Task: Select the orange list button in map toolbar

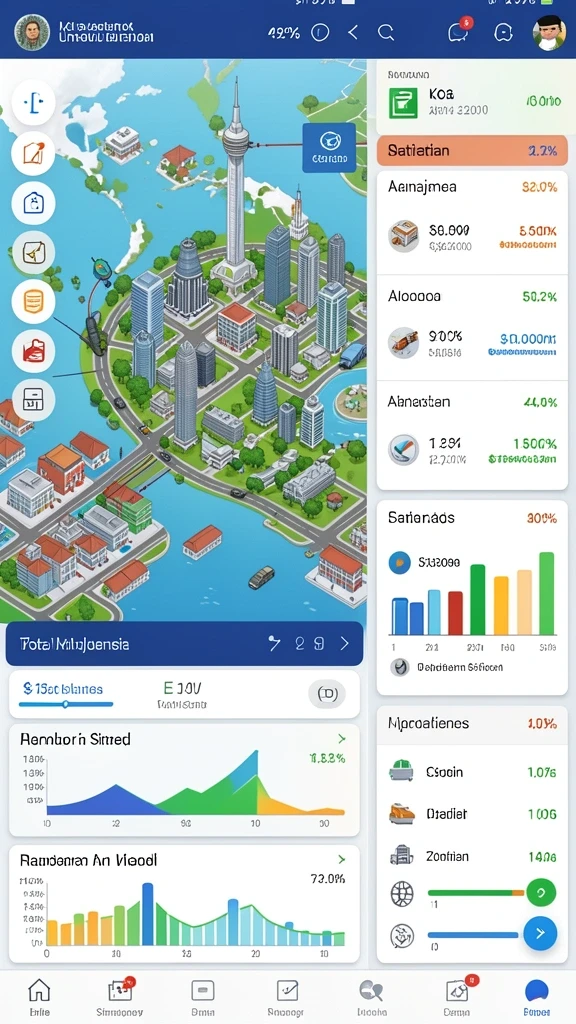Action: click(x=33, y=301)
